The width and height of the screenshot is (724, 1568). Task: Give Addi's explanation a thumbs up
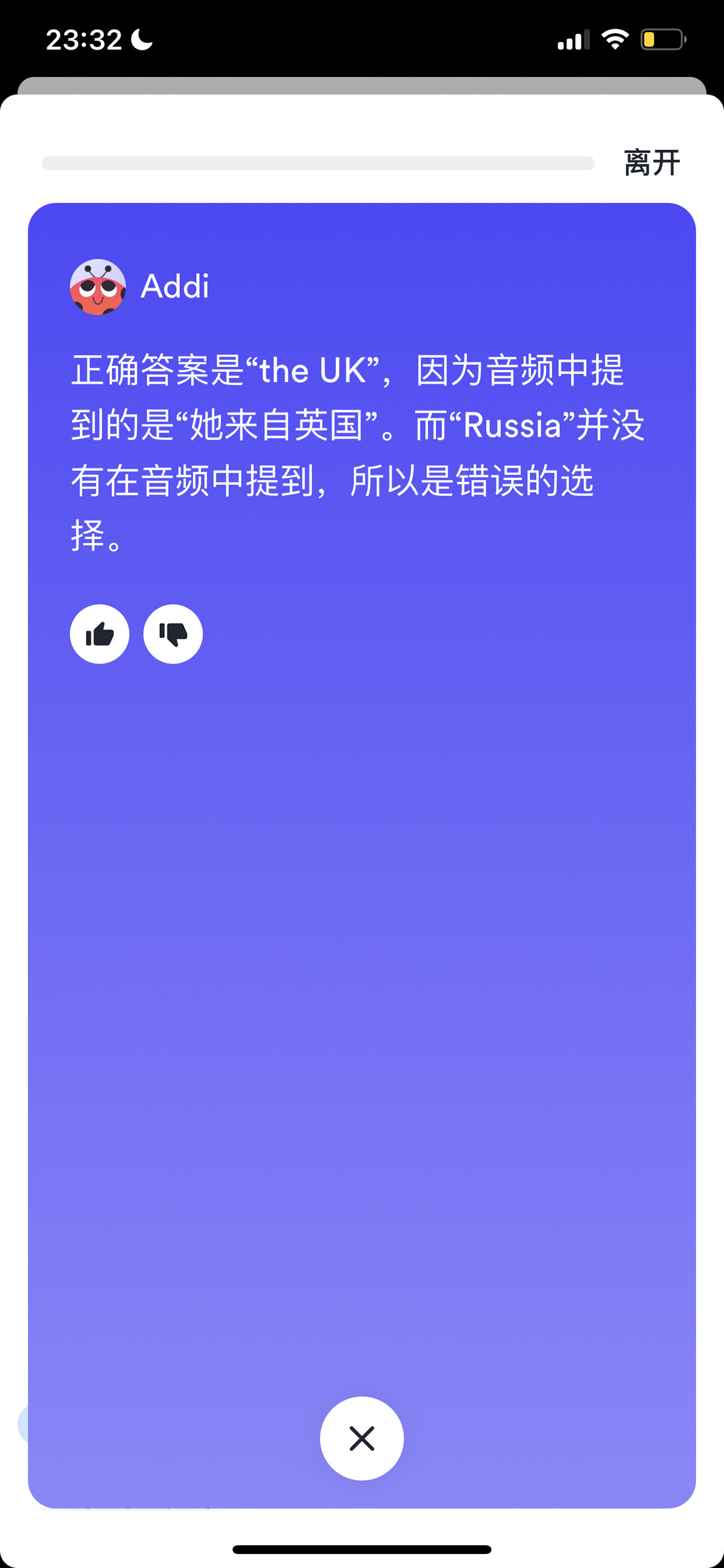point(100,634)
